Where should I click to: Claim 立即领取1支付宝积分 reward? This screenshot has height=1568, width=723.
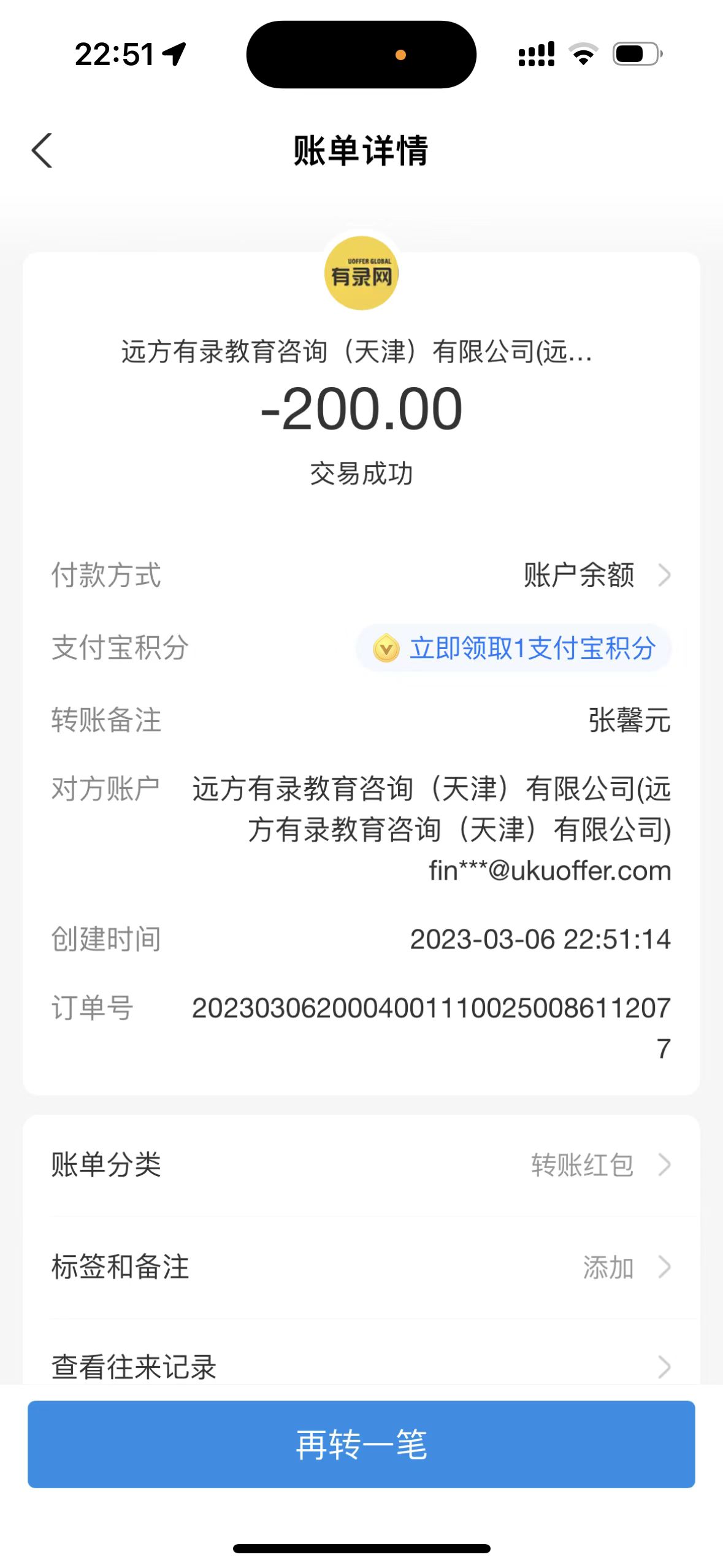coord(514,648)
